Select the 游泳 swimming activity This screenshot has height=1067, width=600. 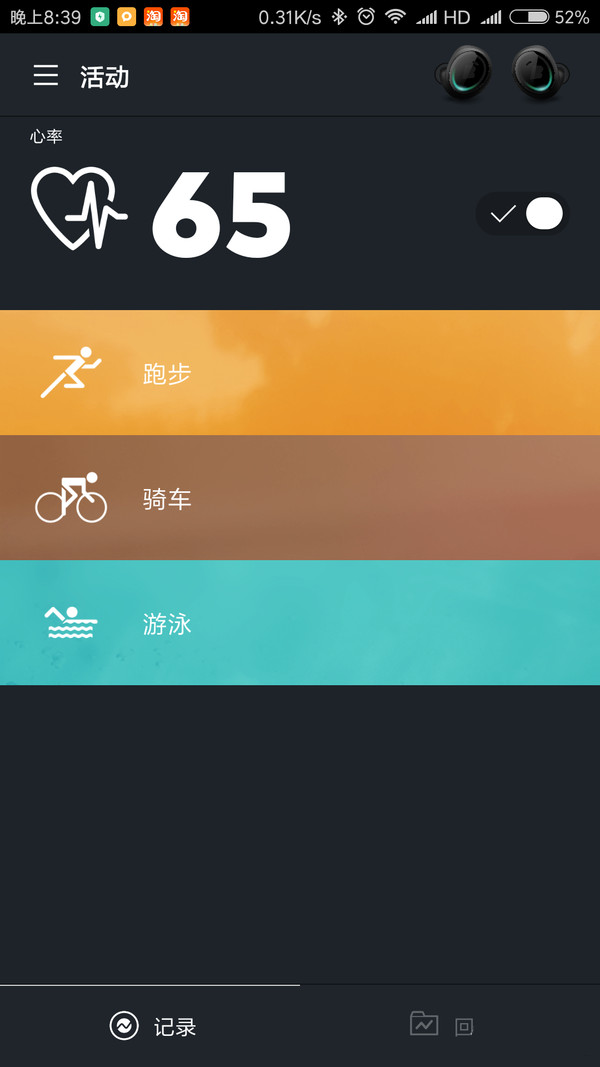[x=300, y=623]
